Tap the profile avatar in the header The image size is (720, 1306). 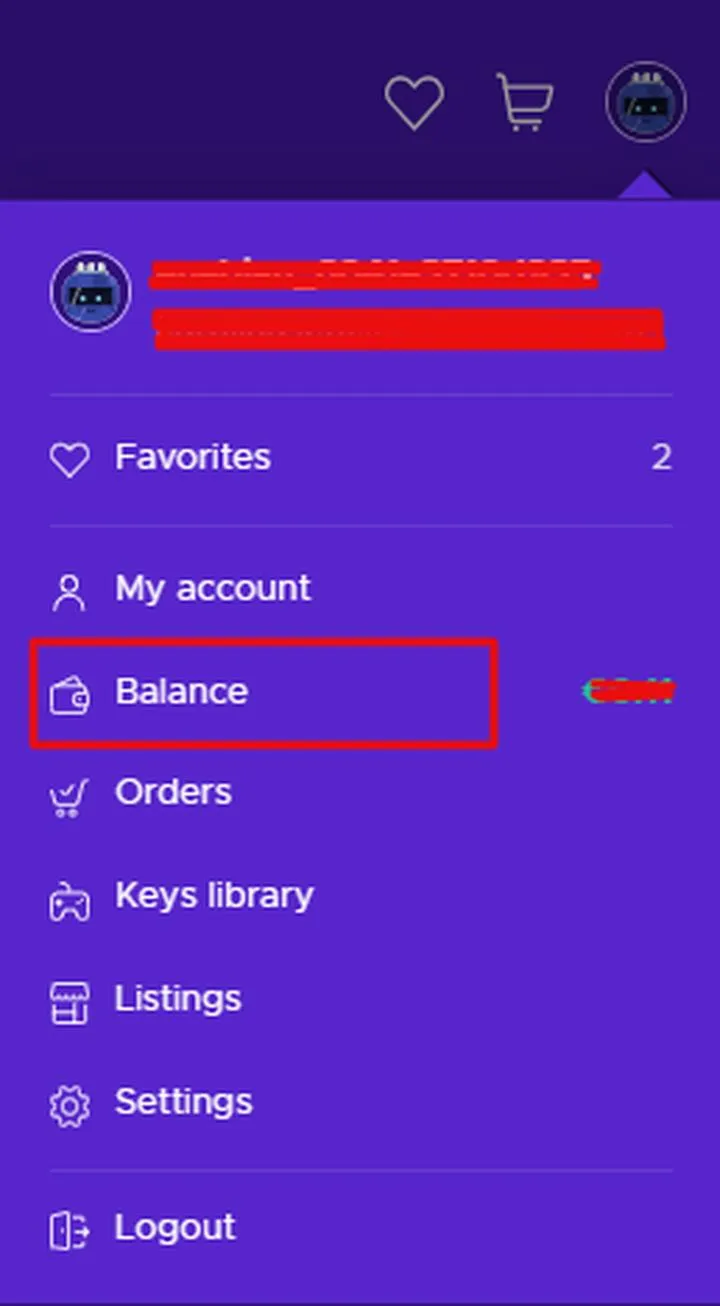point(645,102)
